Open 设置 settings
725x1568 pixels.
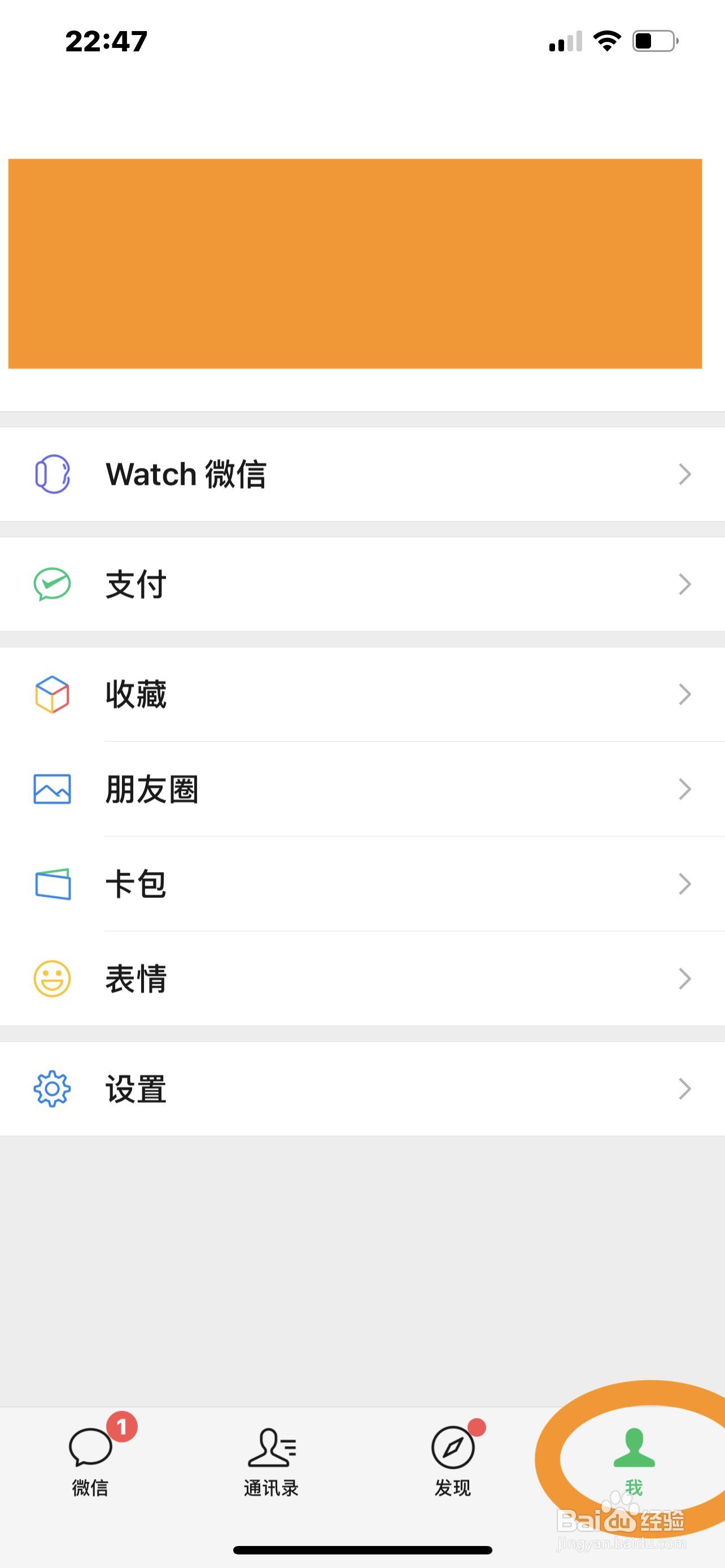click(362, 1089)
